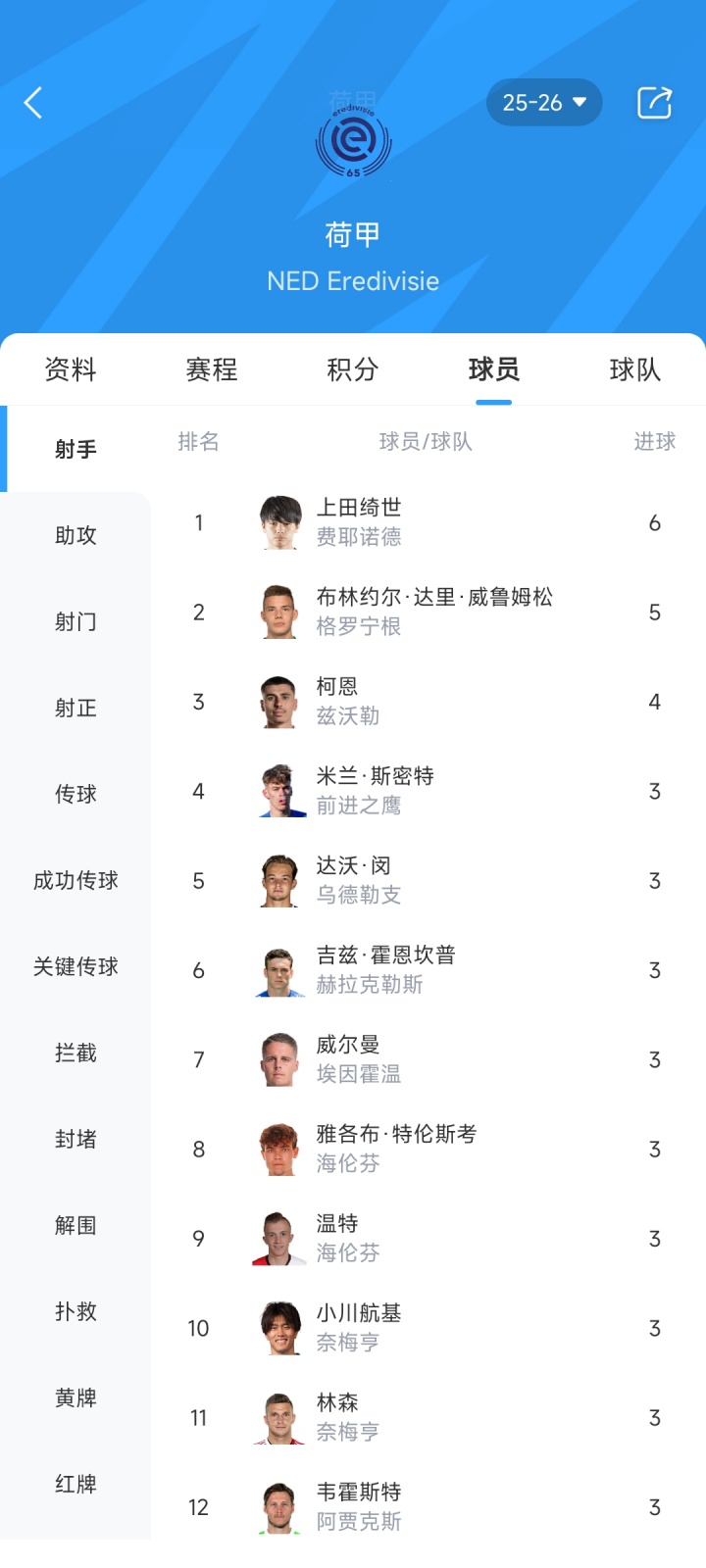706x1568 pixels.
Task: View the 扑救 ranking category
Action: pos(76,1311)
